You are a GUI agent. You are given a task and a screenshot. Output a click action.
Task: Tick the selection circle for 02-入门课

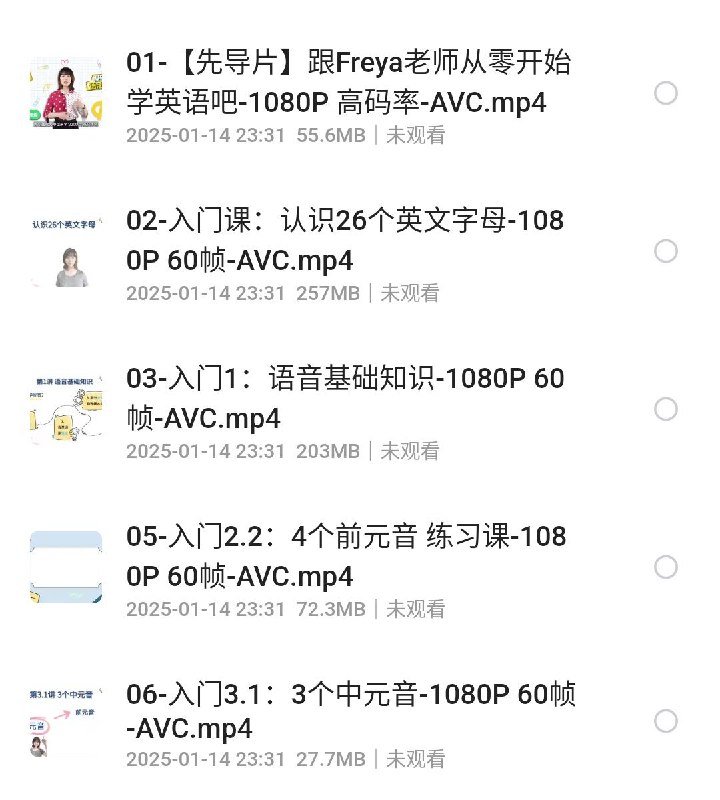tap(665, 251)
